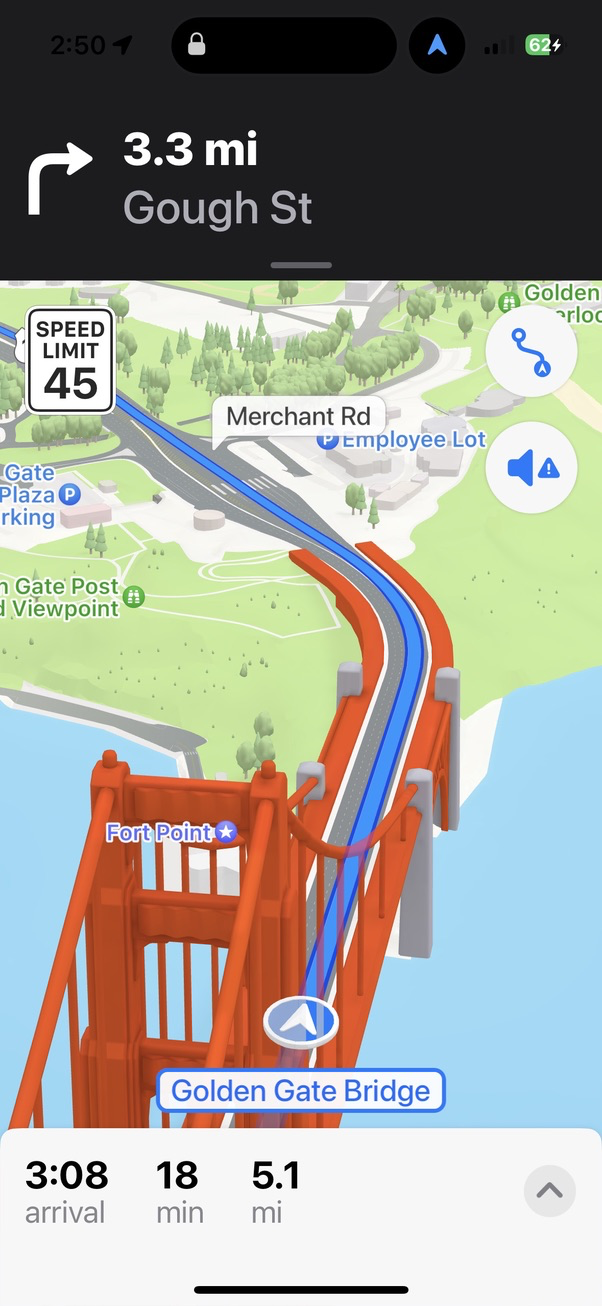The height and width of the screenshot is (1306, 602).
Task: Tap the Gough St turn instruction banner
Action: [x=218, y=180]
